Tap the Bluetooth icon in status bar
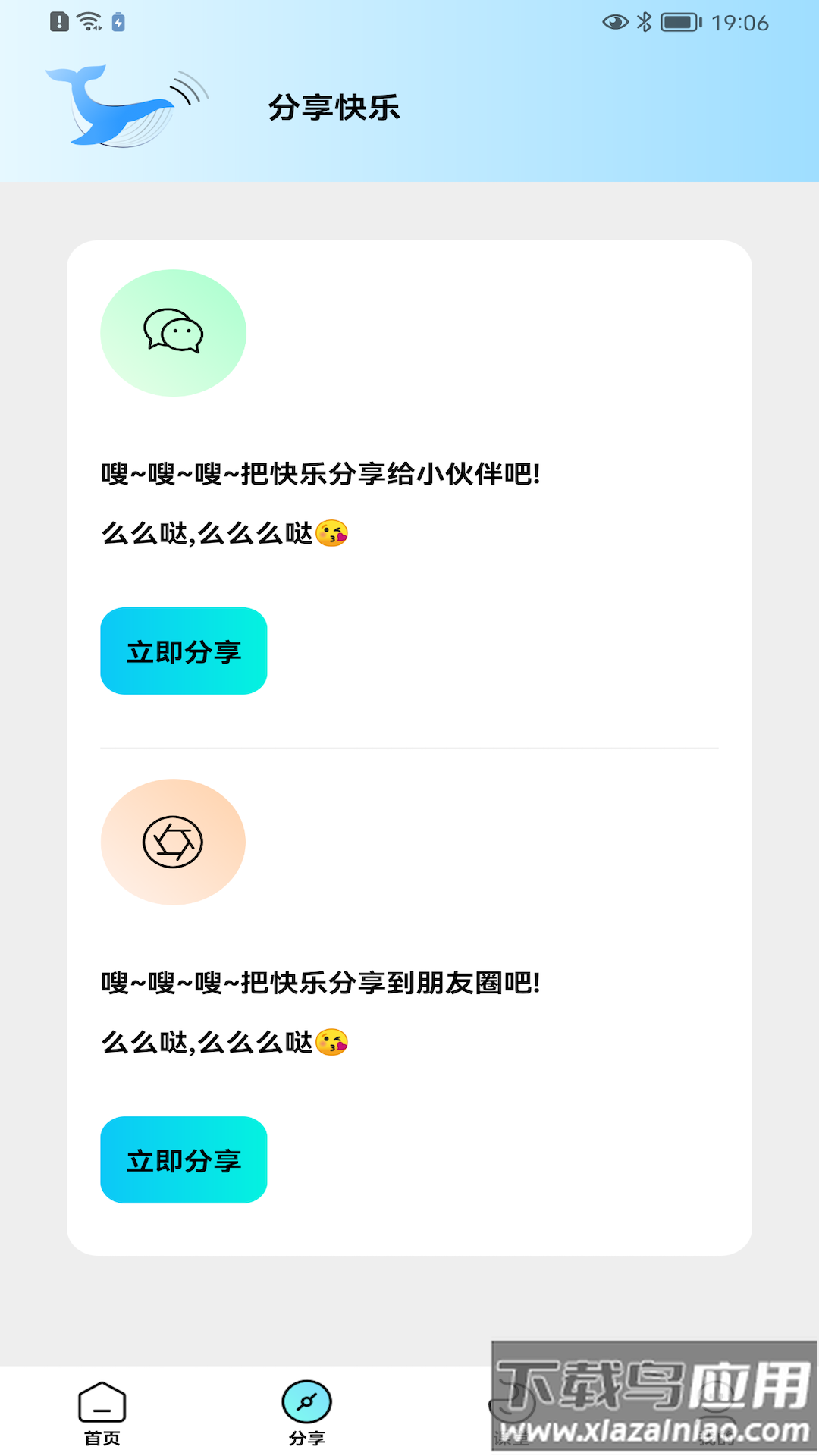The image size is (819, 1456). (644, 22)
